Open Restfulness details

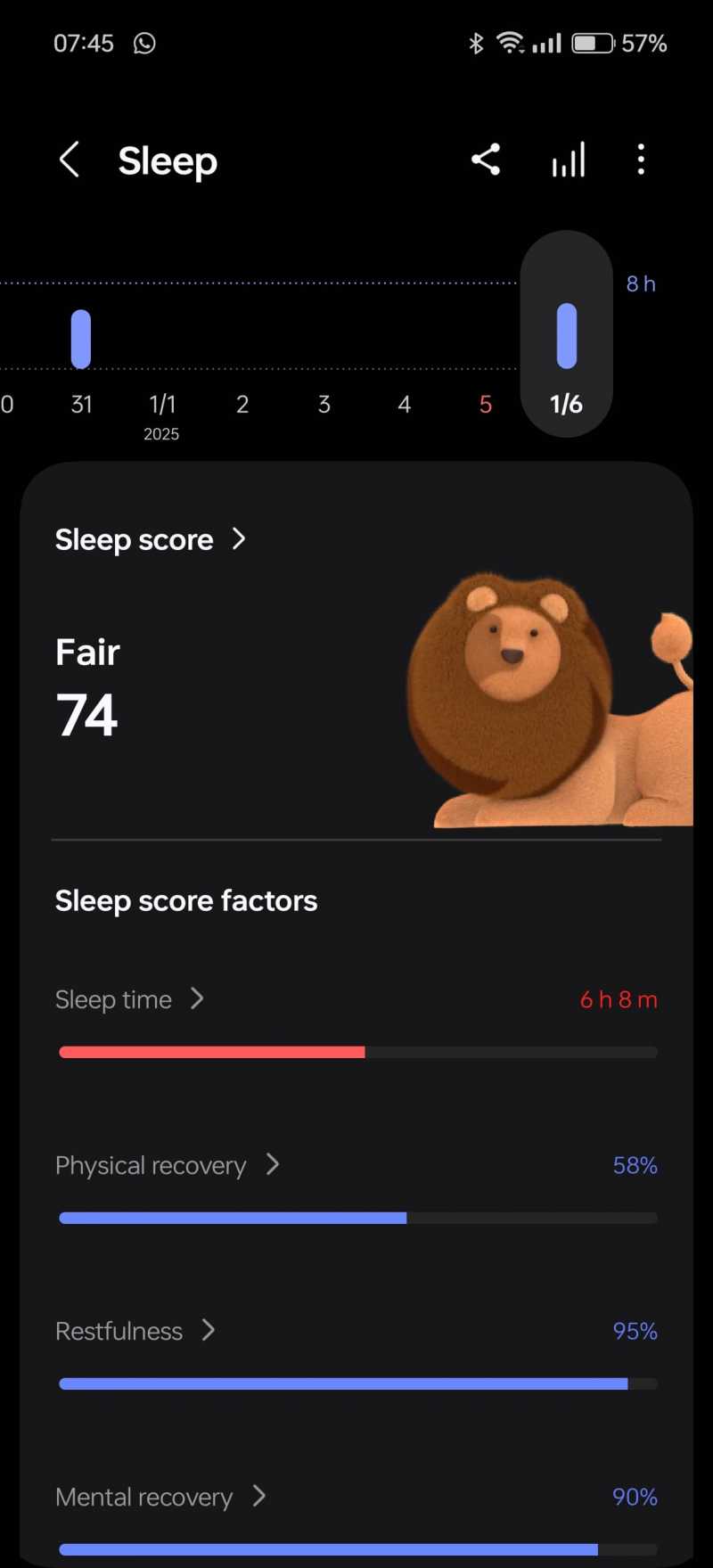coord(135,1331)
